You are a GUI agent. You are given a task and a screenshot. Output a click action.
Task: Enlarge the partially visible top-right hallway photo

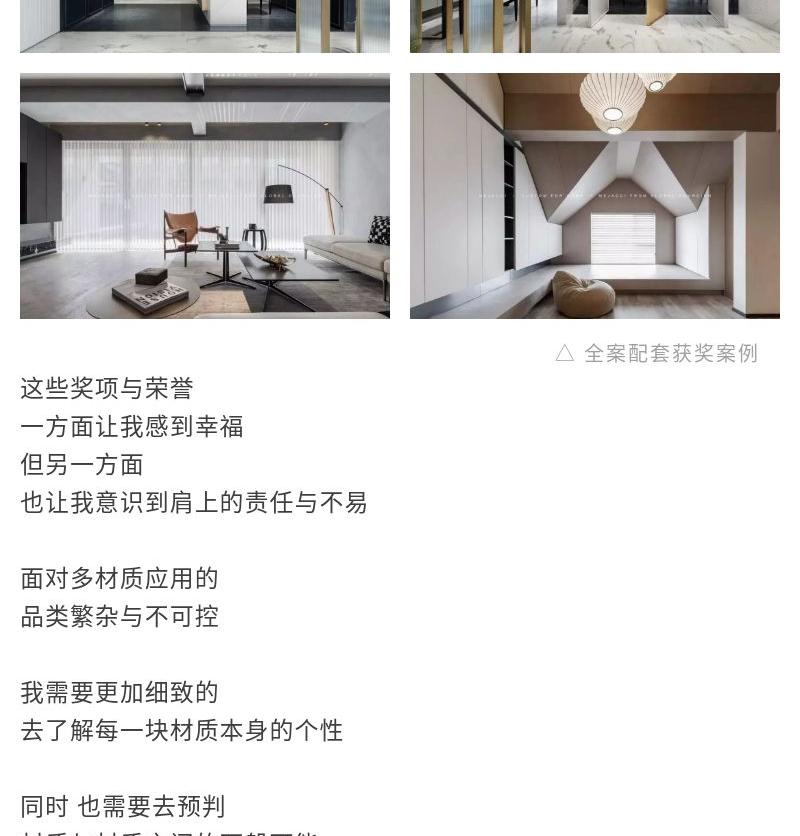[594, 25]
